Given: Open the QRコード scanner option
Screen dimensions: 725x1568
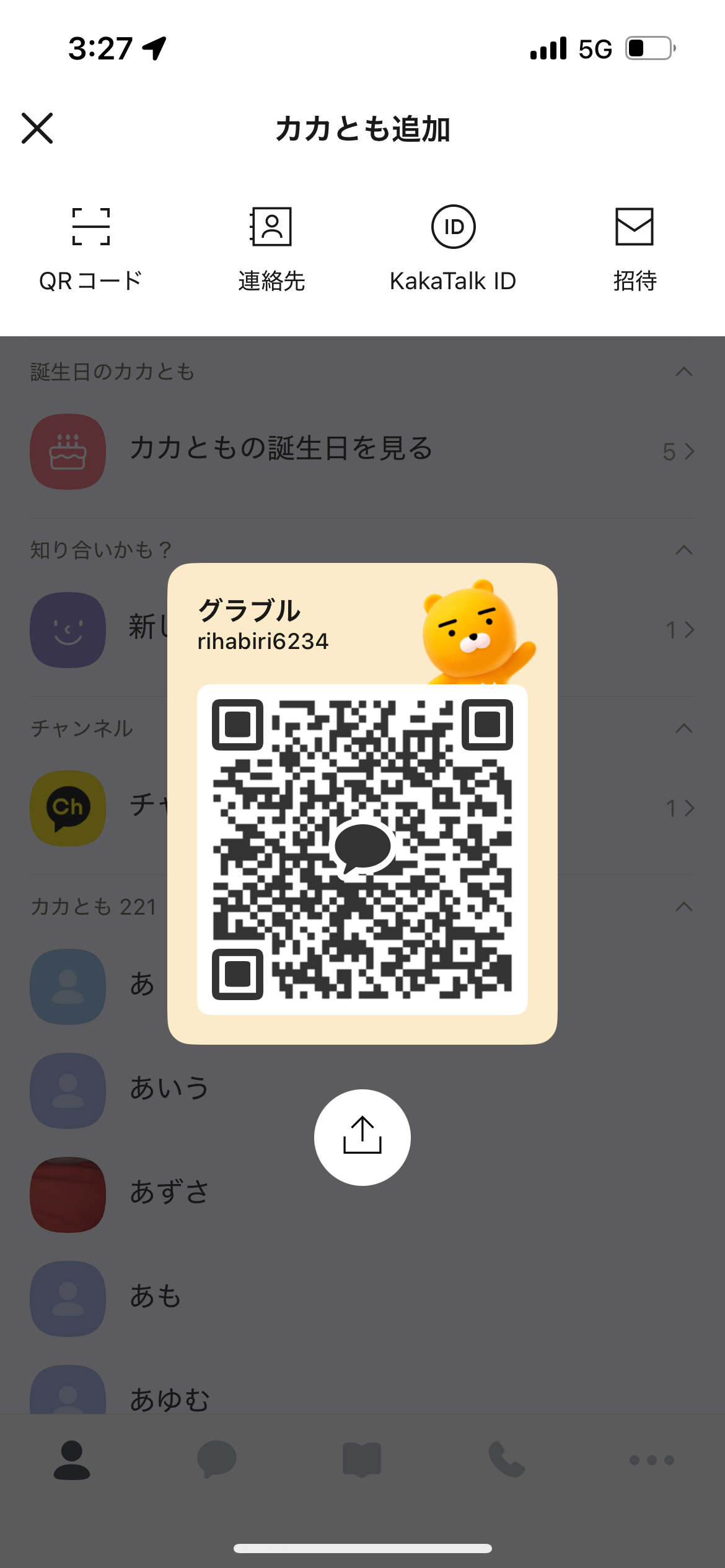Looking at the screenshot, I should (90, 248).
